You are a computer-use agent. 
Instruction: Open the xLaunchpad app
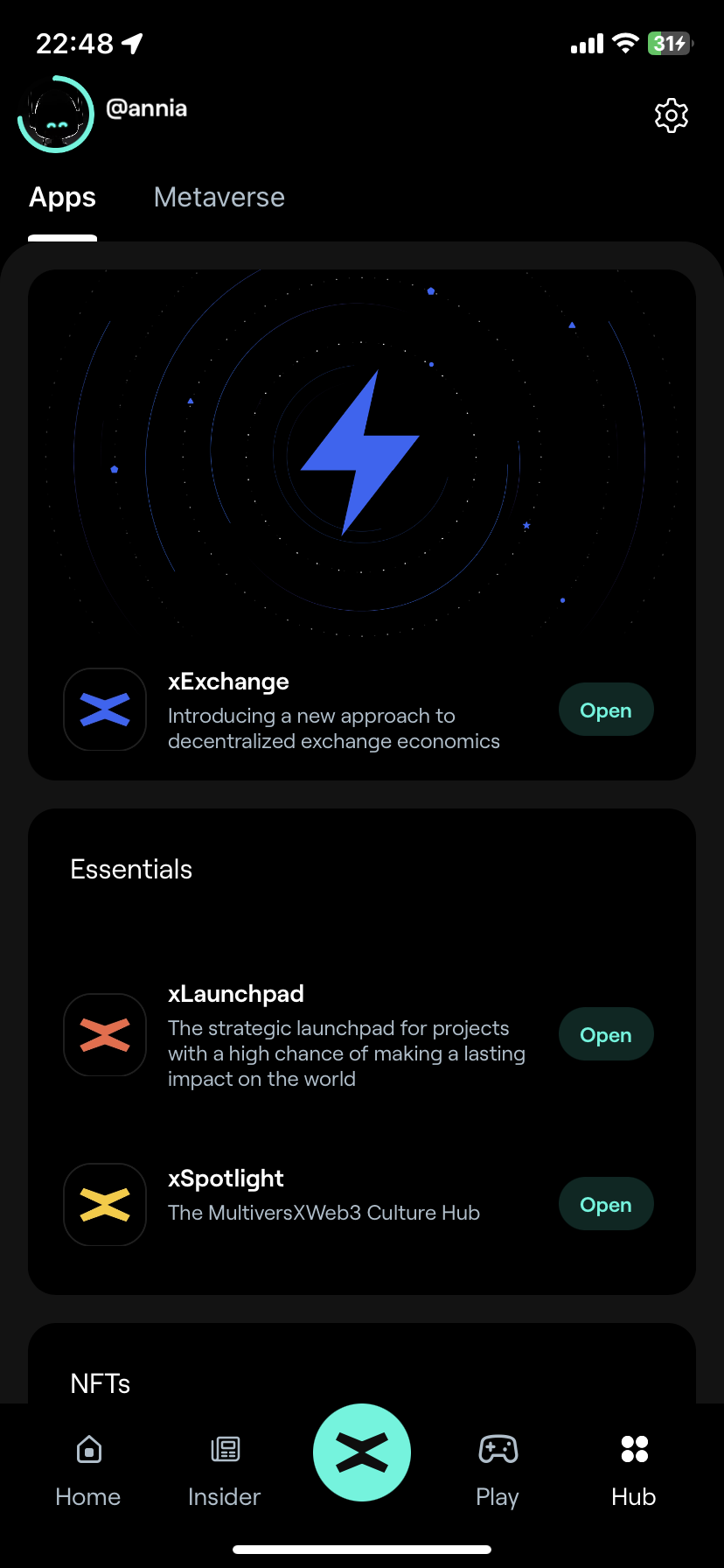[x=605, y=1034]
